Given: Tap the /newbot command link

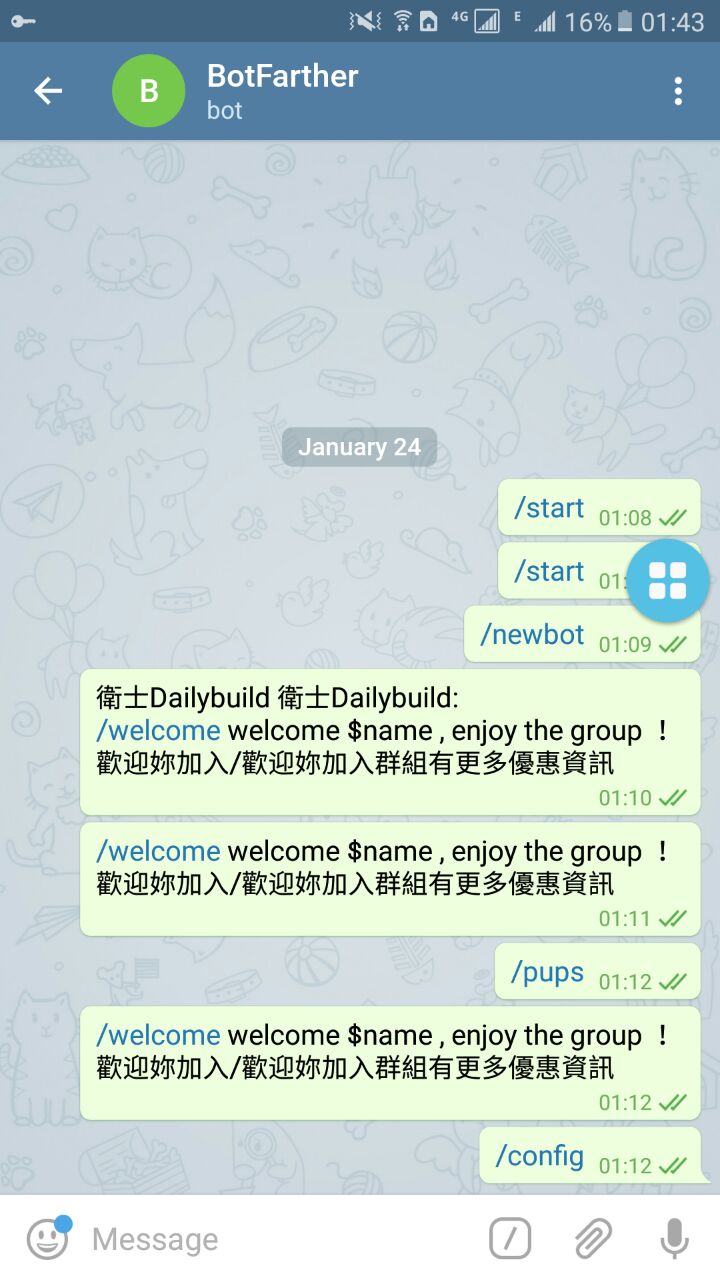Looking at the screenshot, I should coord(532,635).
